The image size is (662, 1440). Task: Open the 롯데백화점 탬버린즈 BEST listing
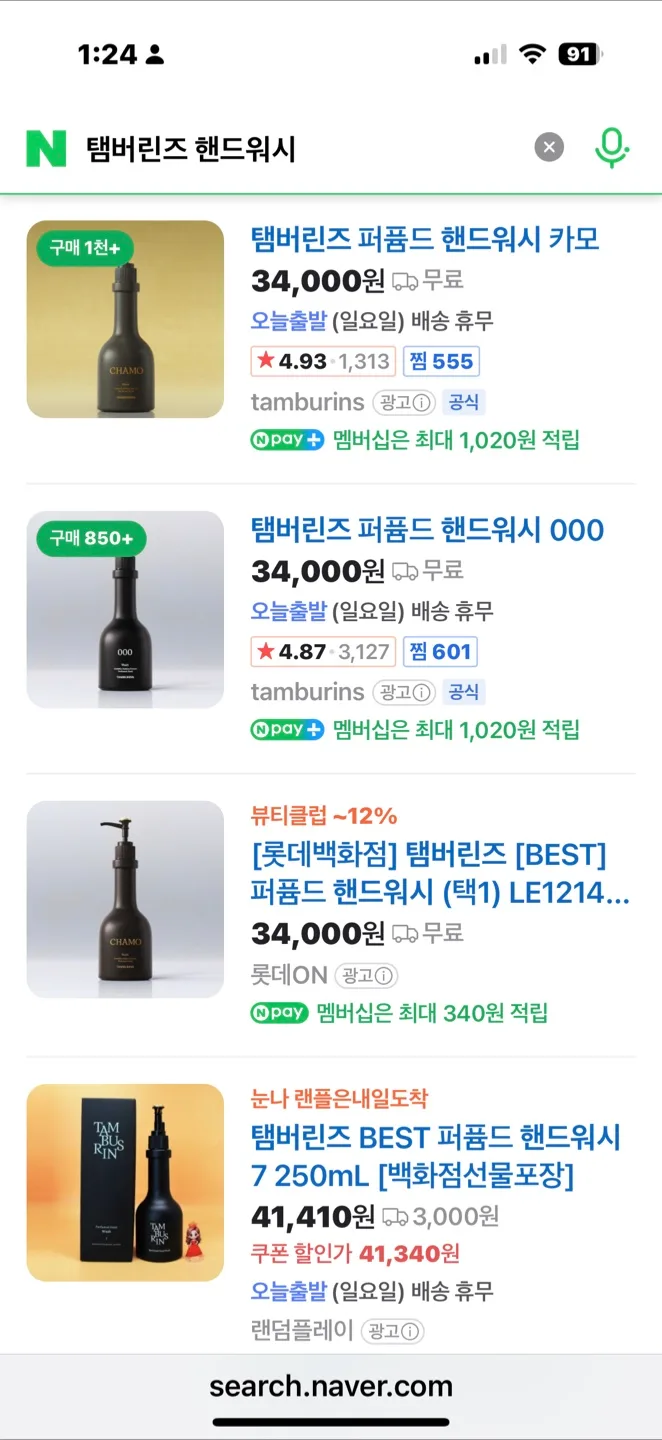(440, 873)
